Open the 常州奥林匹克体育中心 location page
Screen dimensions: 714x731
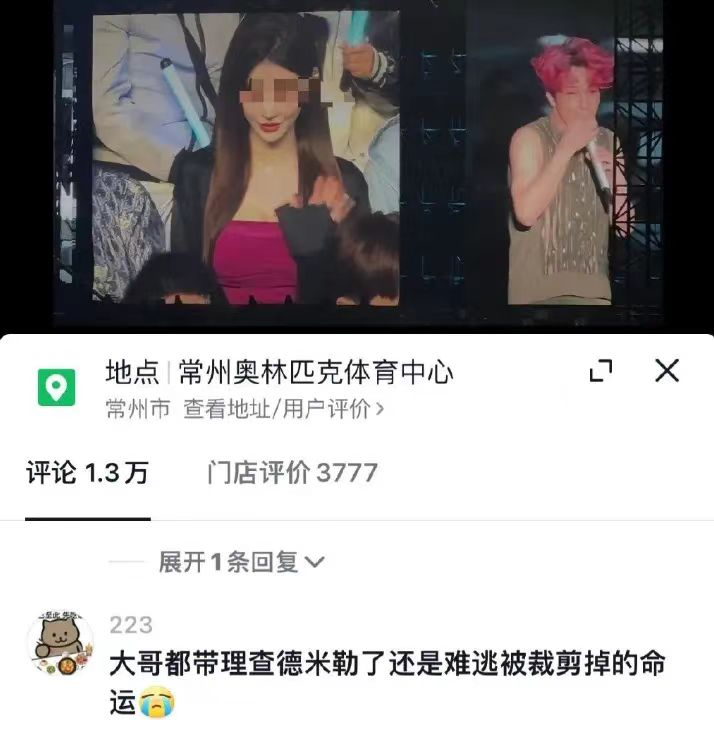click(315, 373)
